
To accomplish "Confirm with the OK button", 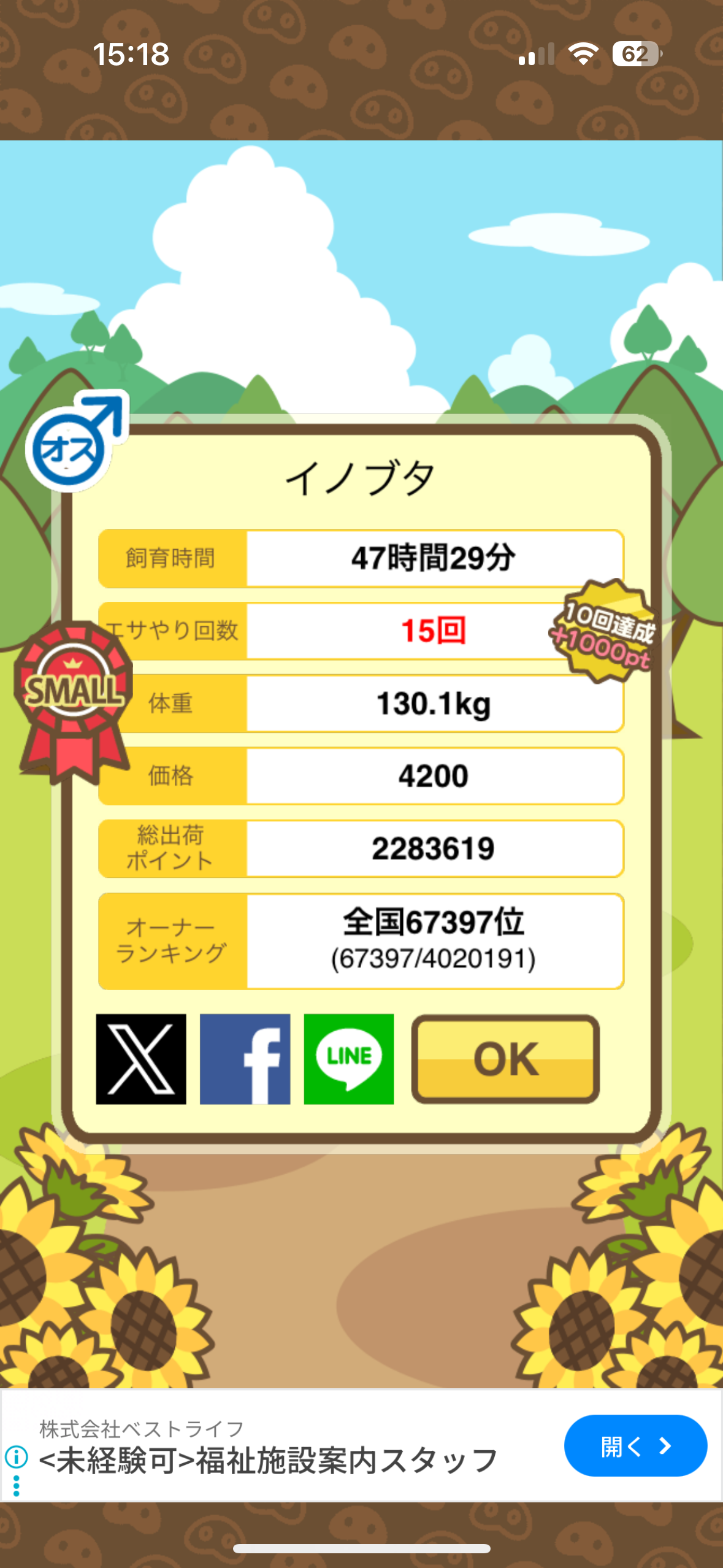I will tap(505, 1059).
